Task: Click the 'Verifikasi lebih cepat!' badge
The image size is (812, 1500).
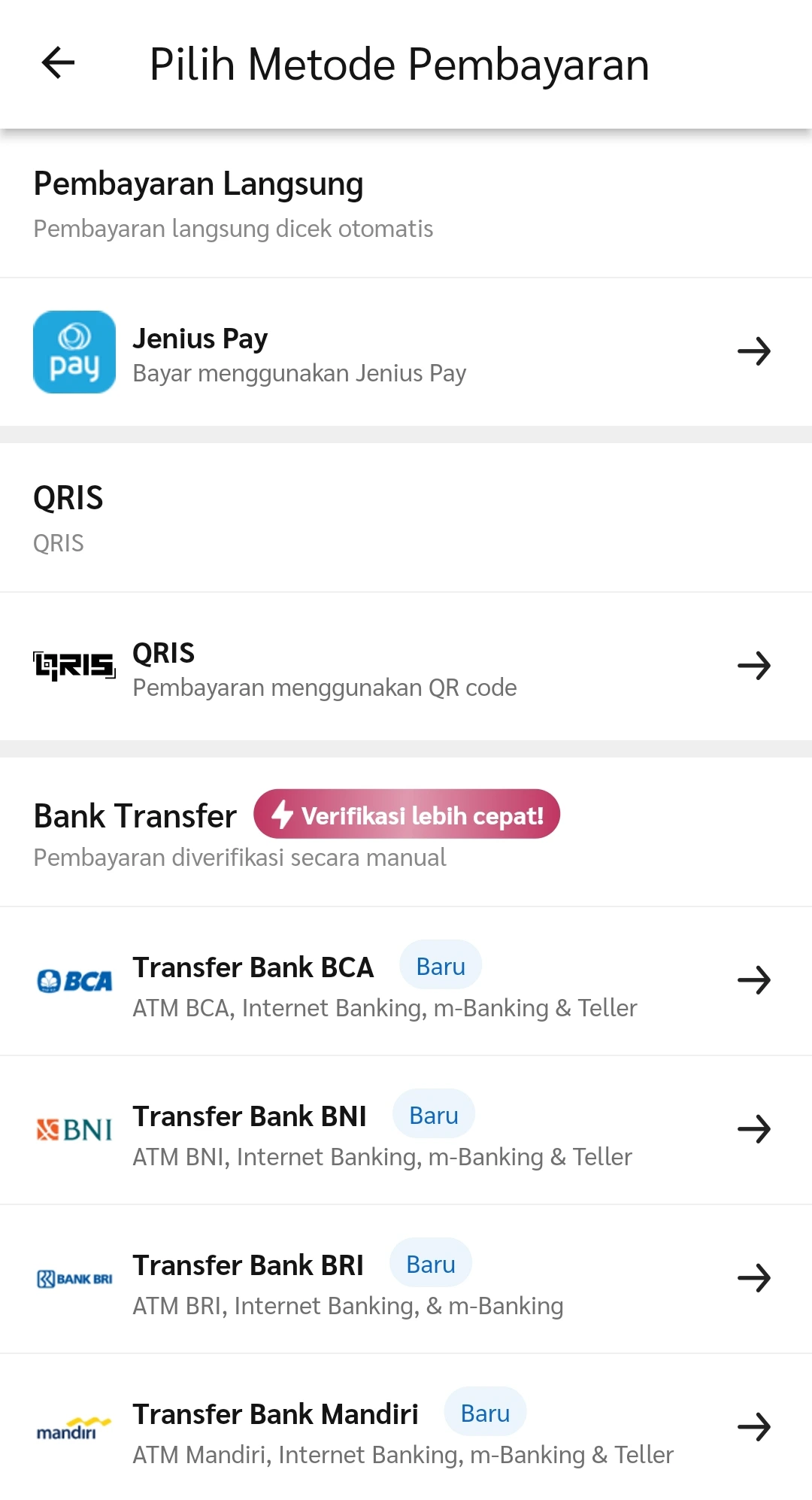Action: point(408,814)
